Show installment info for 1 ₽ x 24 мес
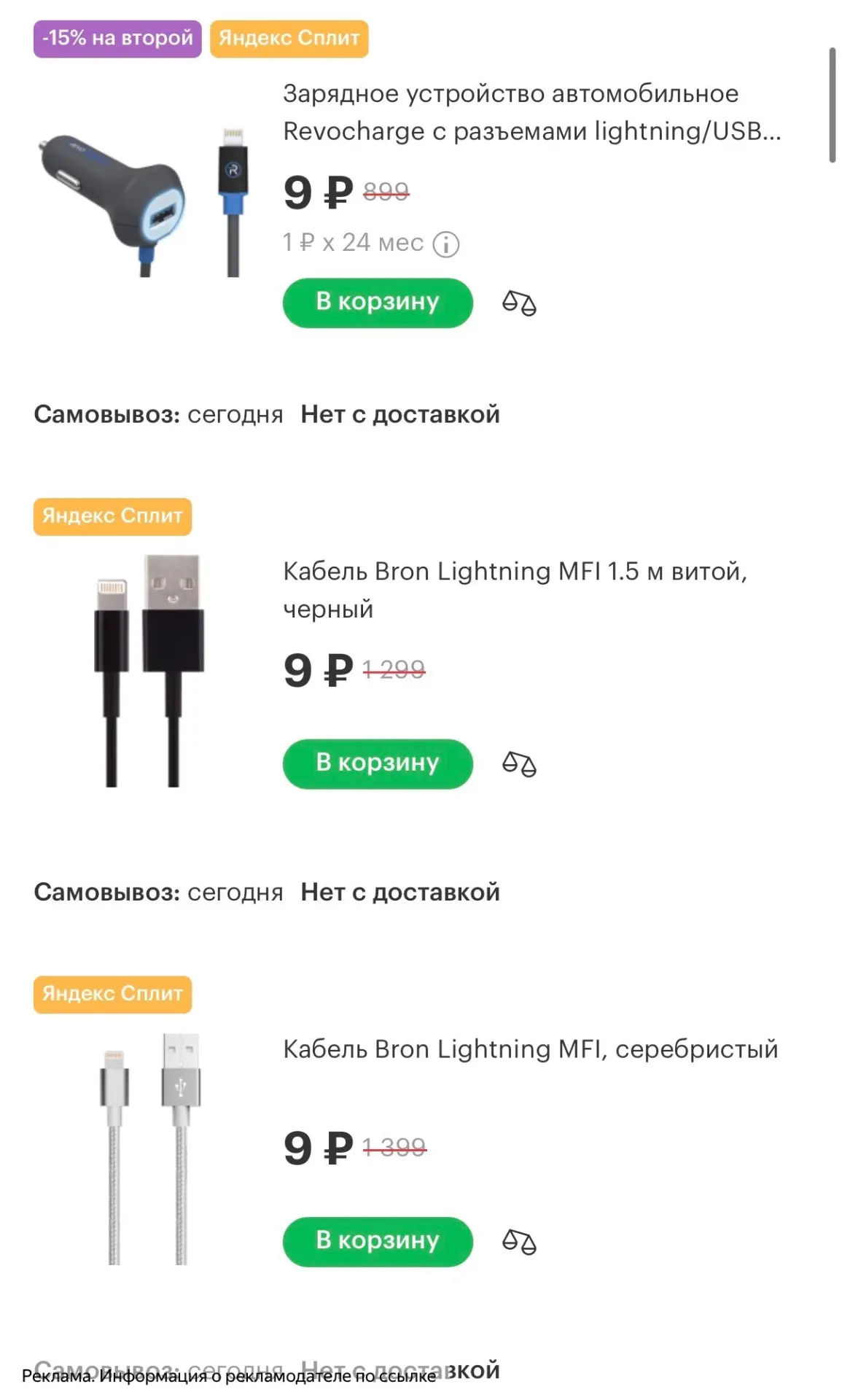The image size is (842, 1400). [x=446, y=244]
